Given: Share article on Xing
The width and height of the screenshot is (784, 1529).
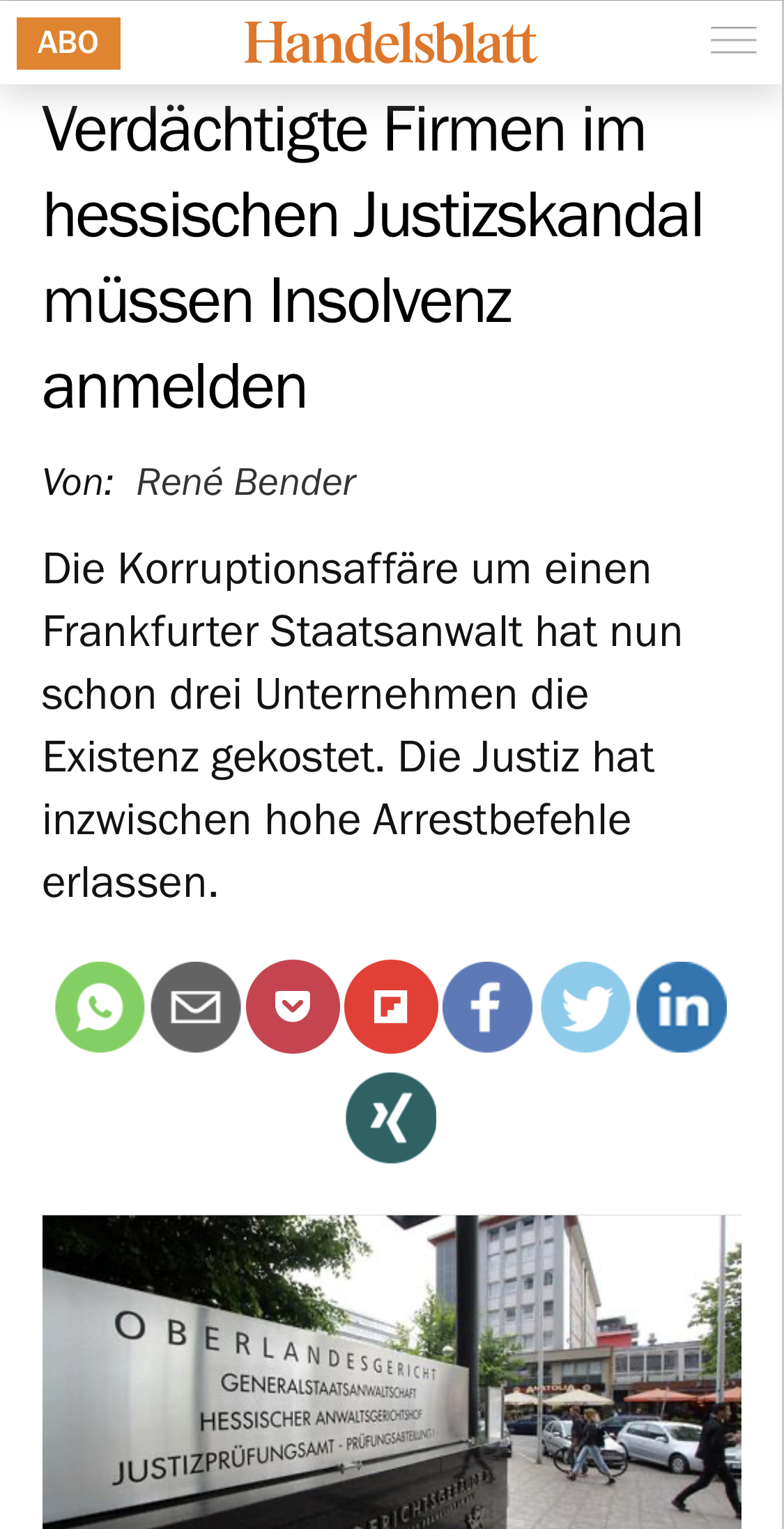Looking at the screenshot, I should click(x=391, y=1118).
